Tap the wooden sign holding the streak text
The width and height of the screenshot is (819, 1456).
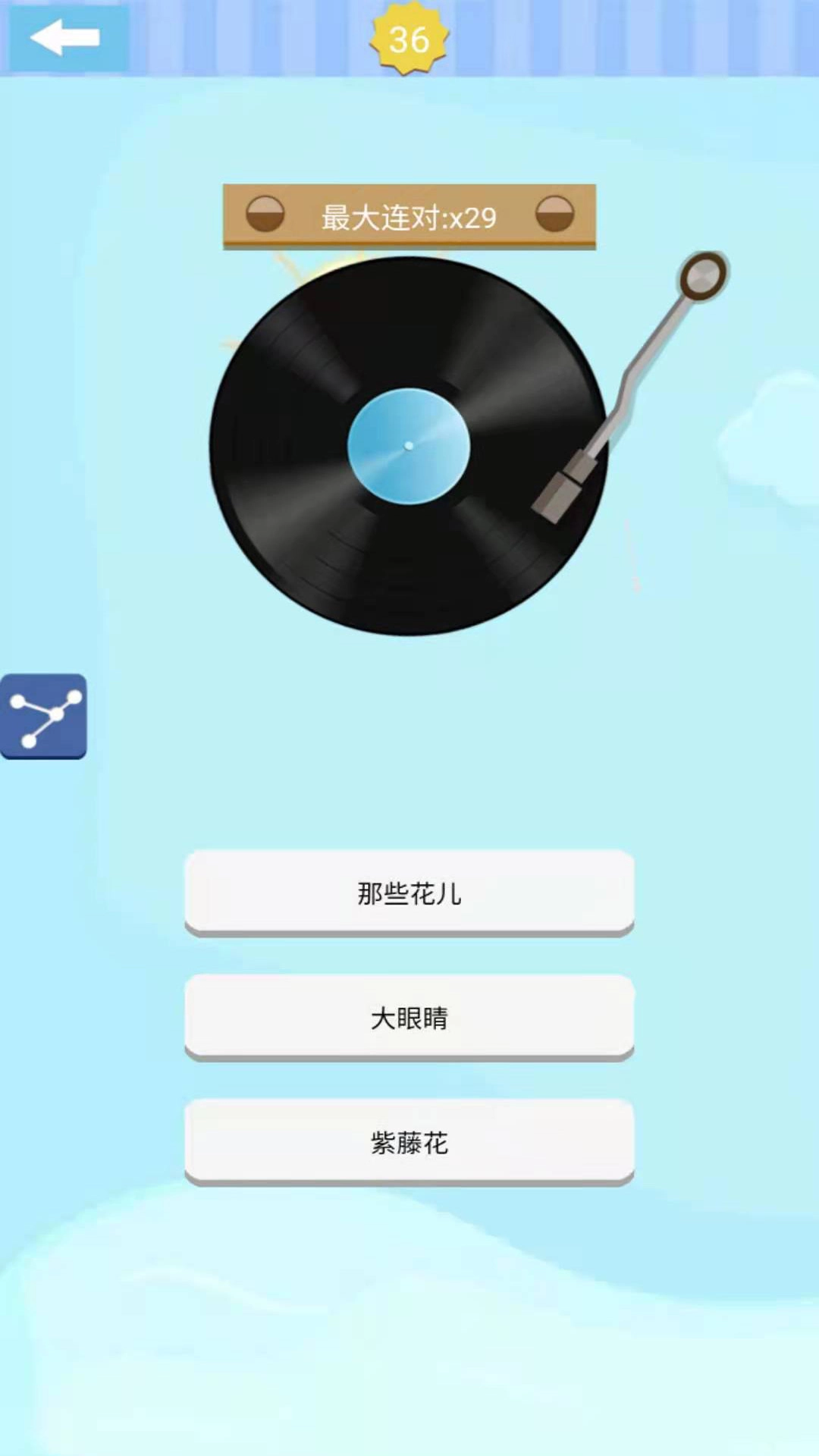409,216
